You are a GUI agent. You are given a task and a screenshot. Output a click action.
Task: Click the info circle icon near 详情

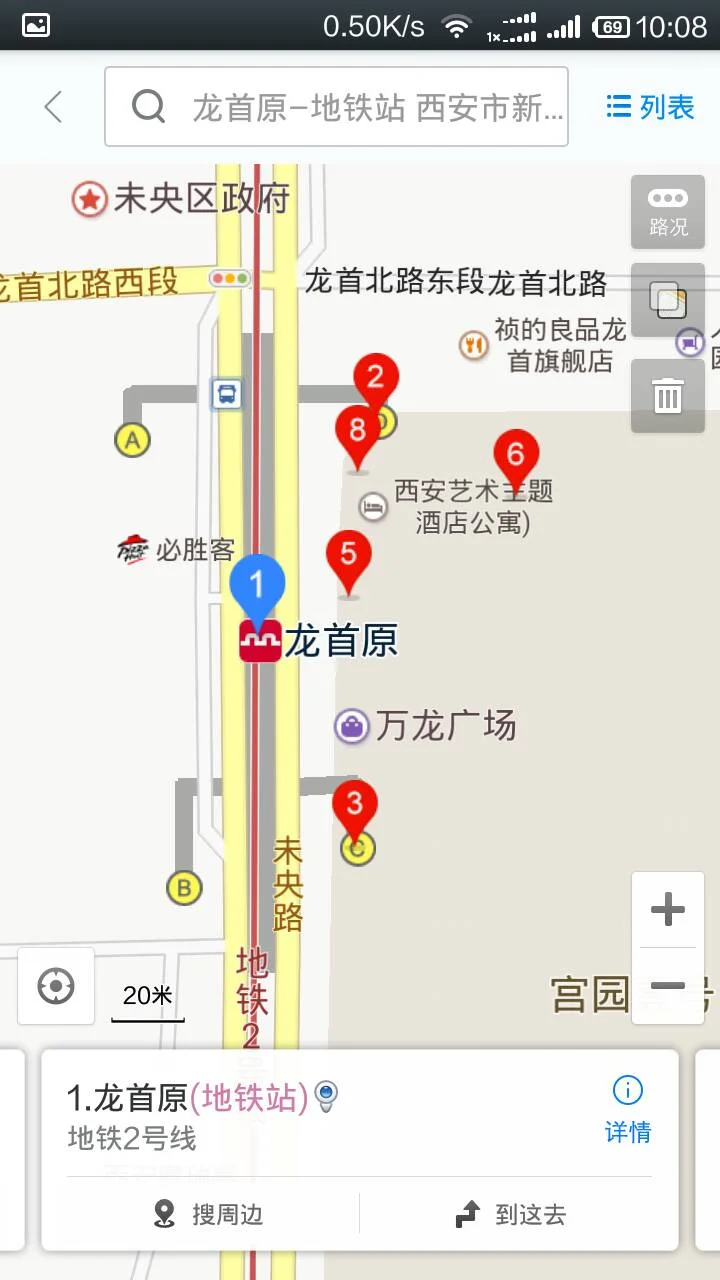[627, 1090]
